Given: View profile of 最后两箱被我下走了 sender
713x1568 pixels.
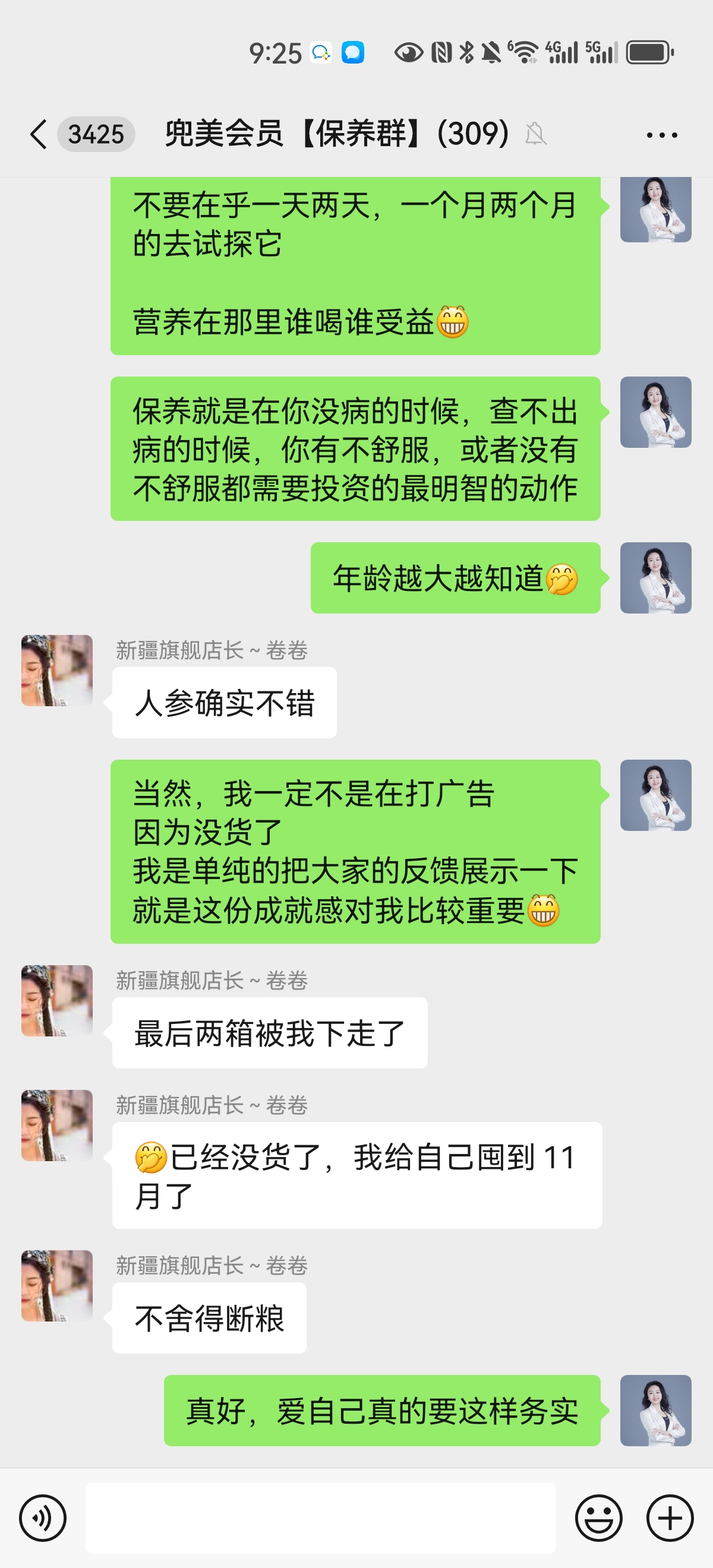Looking at the screenshot, I should click(57, 1001).
